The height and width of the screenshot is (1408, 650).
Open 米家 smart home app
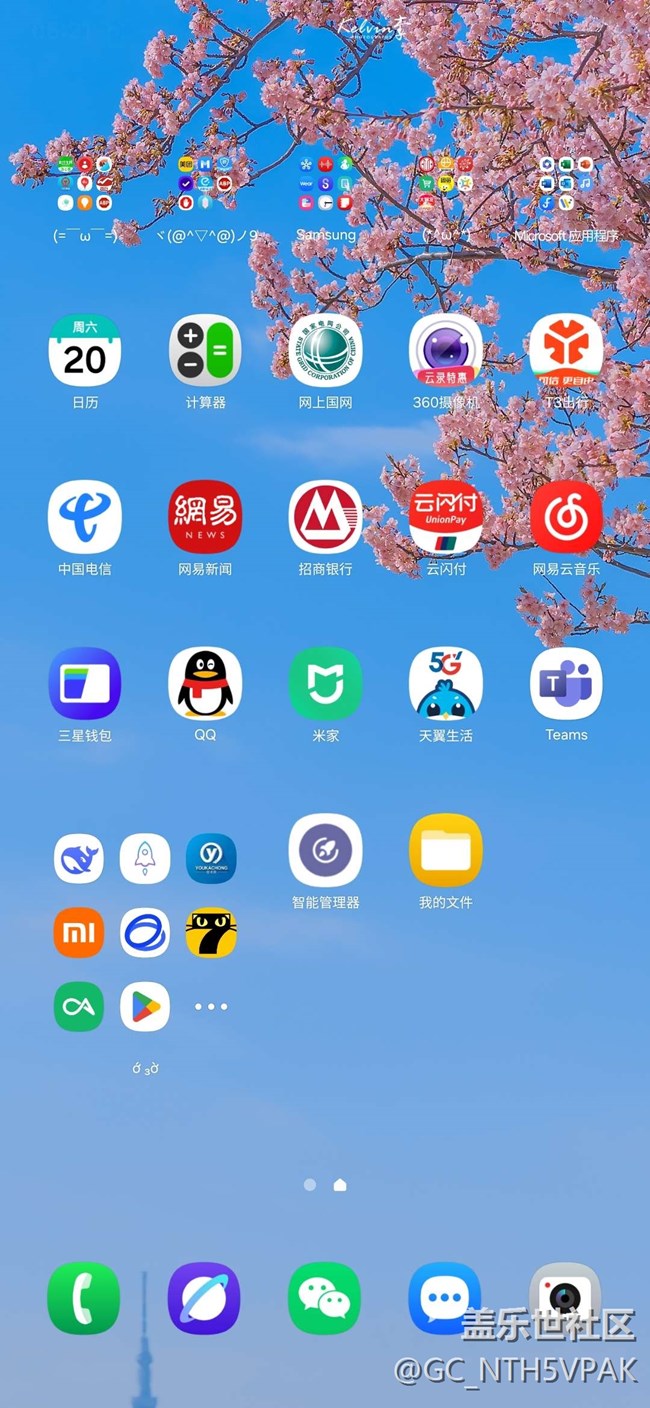pyautogui.click(x=325, y=684)
